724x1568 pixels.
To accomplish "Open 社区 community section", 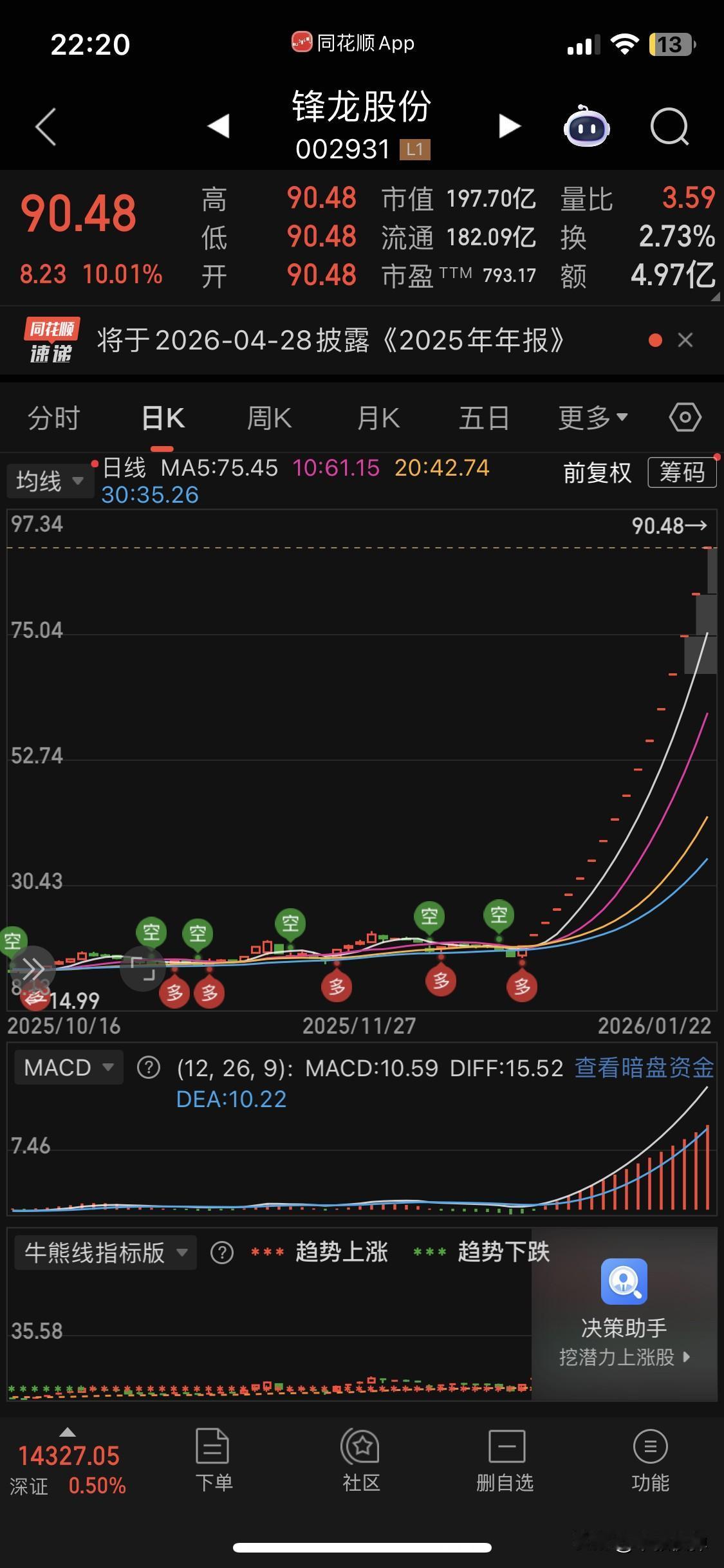I will [x=362, y=1468].
